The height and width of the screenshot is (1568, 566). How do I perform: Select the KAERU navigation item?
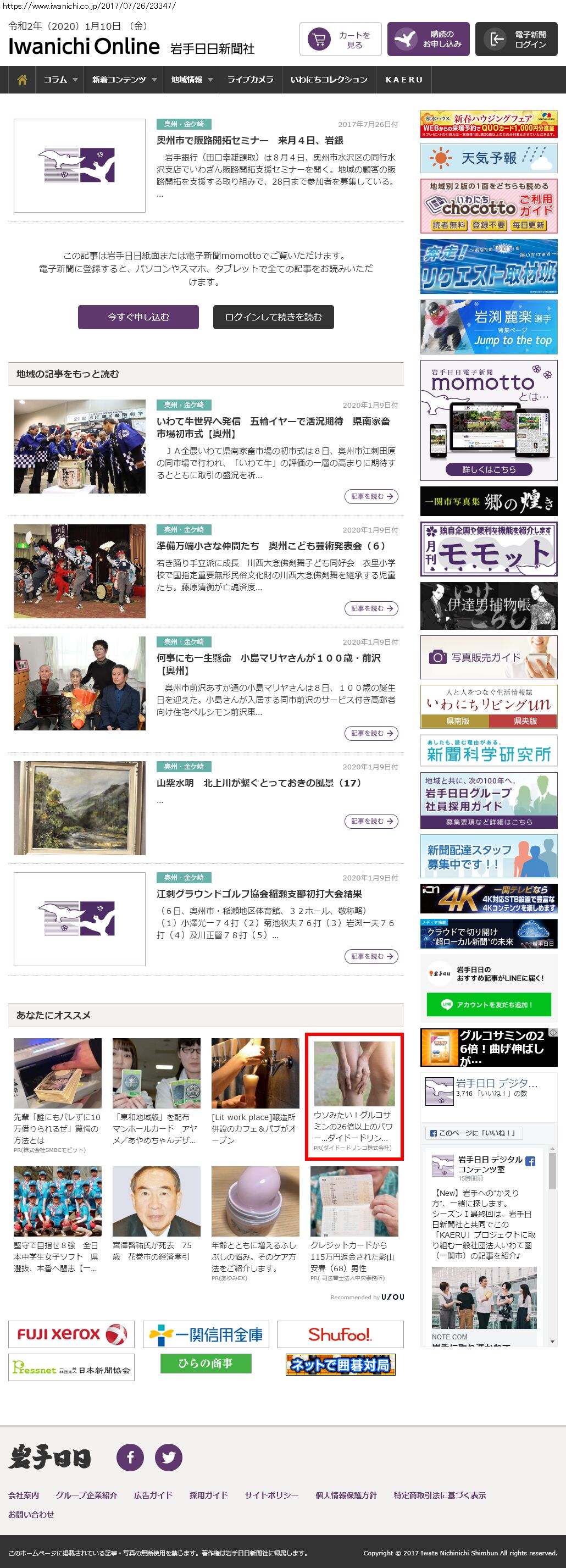click(x=403, y=80)
